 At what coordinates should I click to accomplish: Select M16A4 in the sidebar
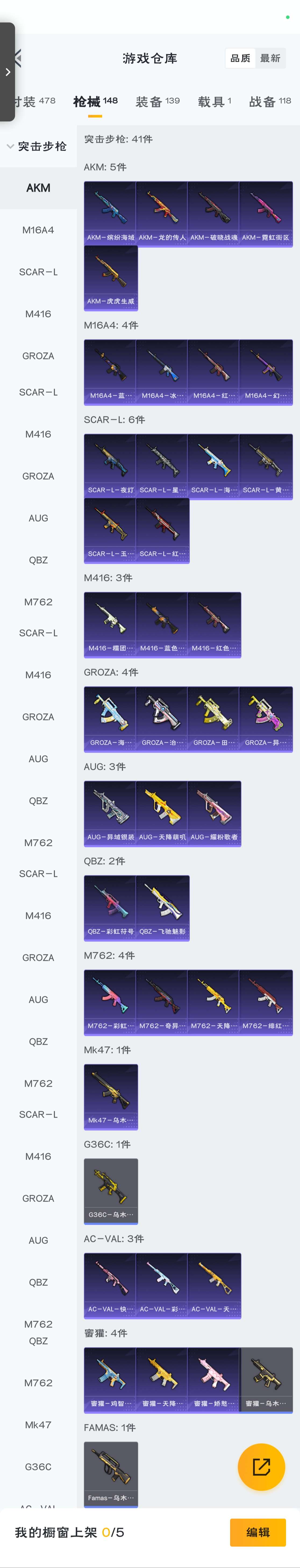pos(38,230)
